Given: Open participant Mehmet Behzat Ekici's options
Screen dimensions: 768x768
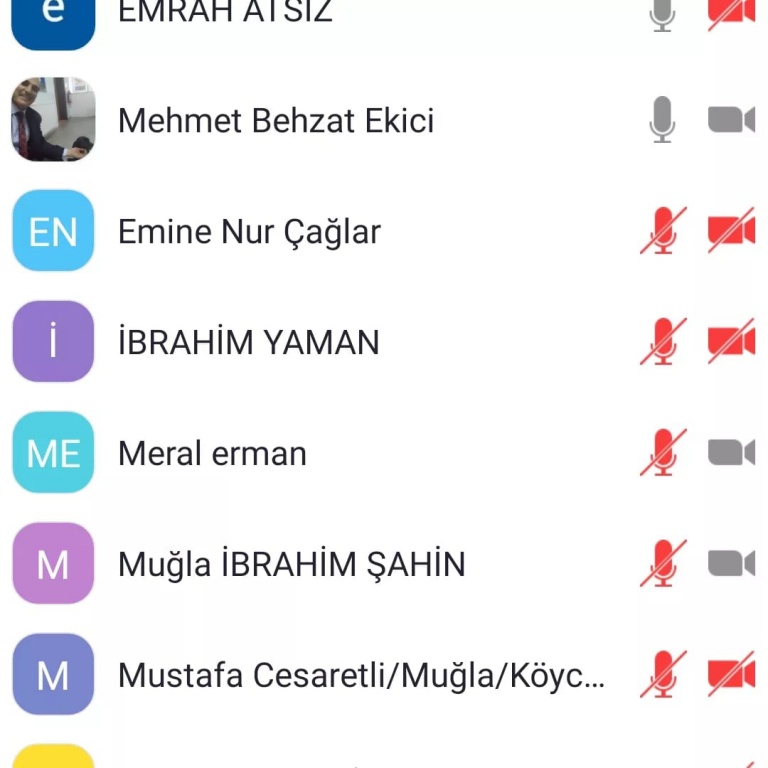Looking at the screenshot, I should tap(276, 121).
